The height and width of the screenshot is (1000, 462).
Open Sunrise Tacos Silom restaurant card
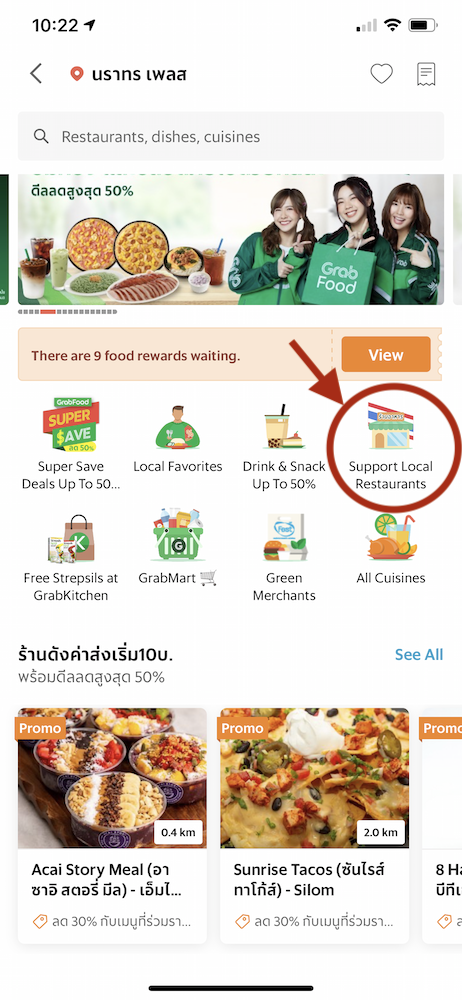tap(315, 825)
